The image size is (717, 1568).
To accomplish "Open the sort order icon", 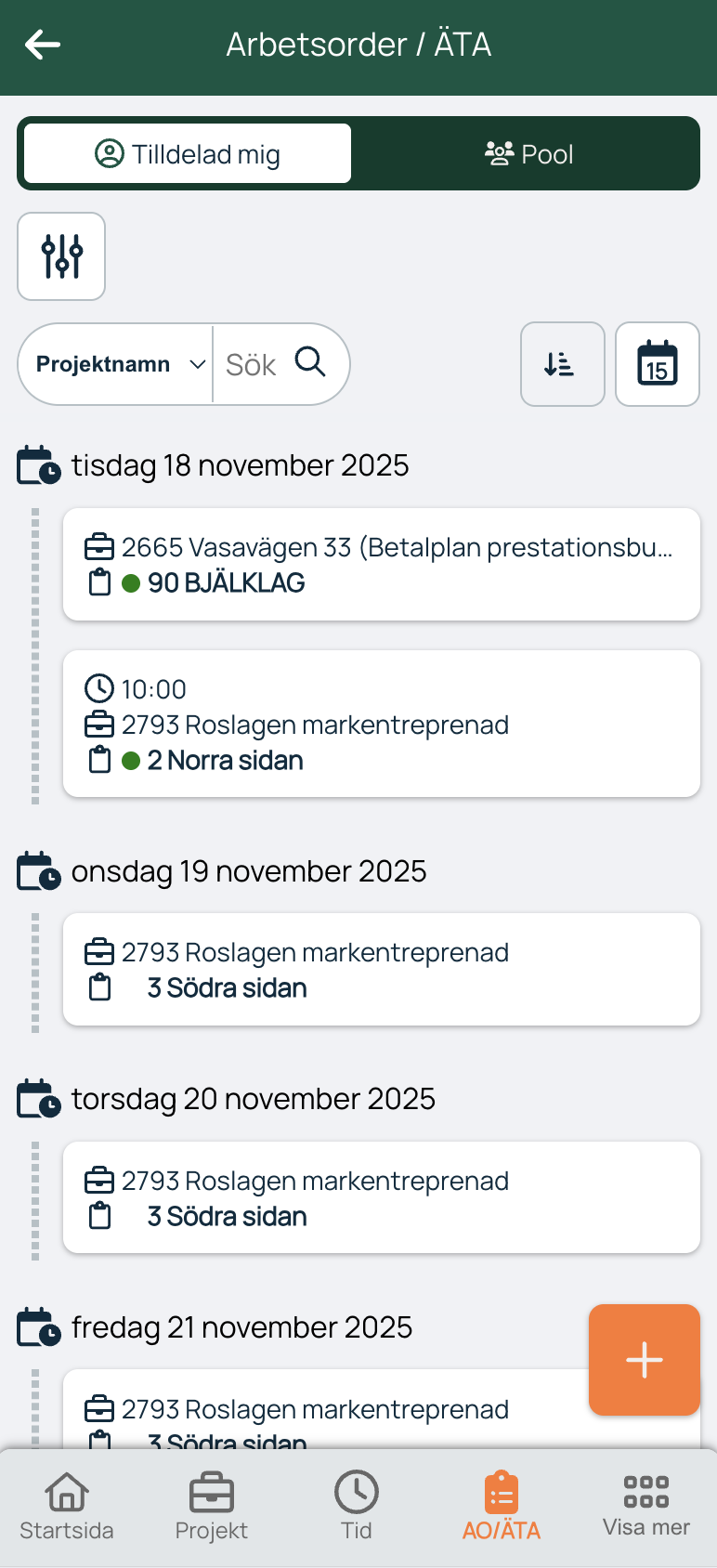I will pos(562,364).
